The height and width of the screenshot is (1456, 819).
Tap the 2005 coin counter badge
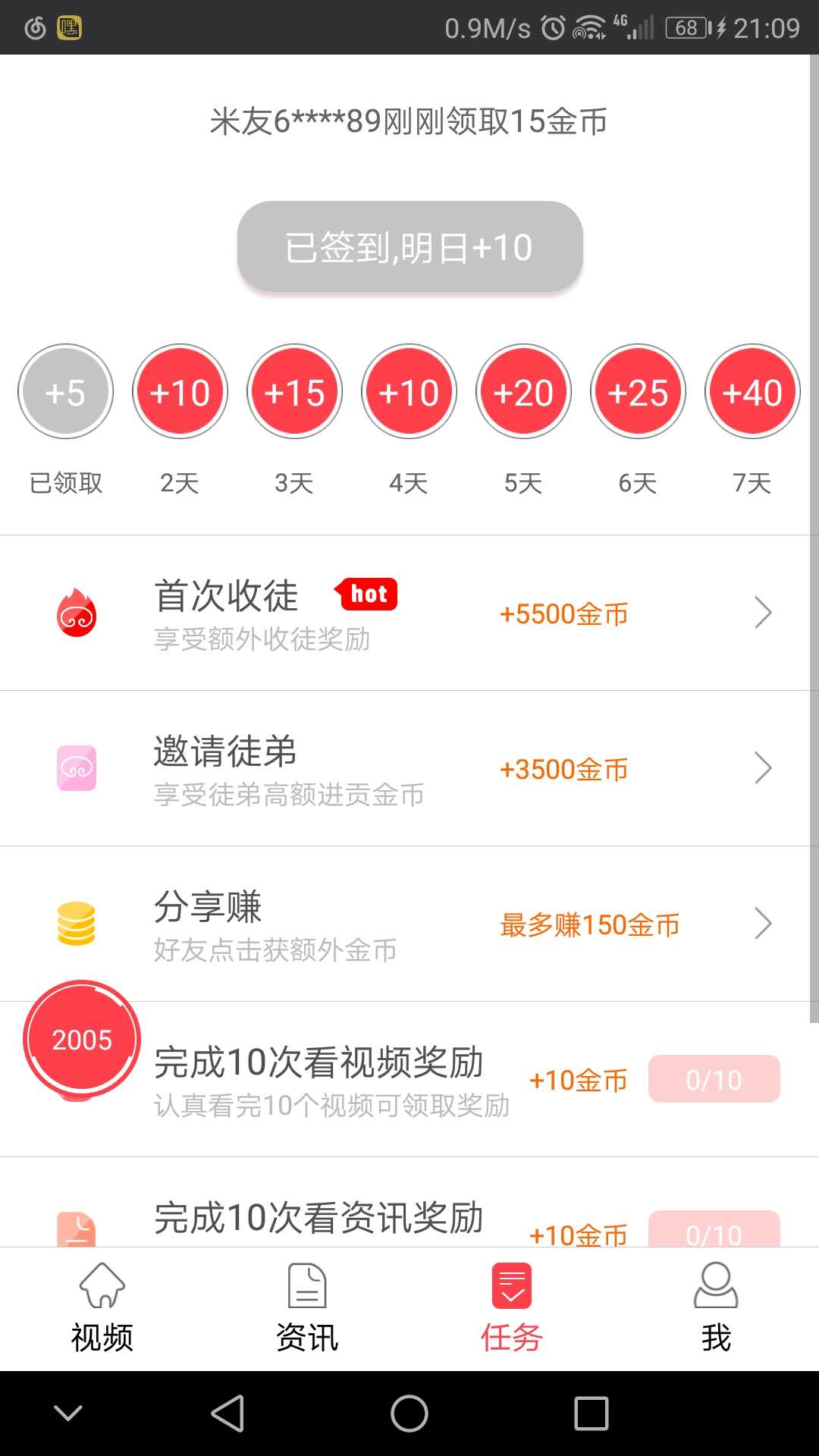81,1039
